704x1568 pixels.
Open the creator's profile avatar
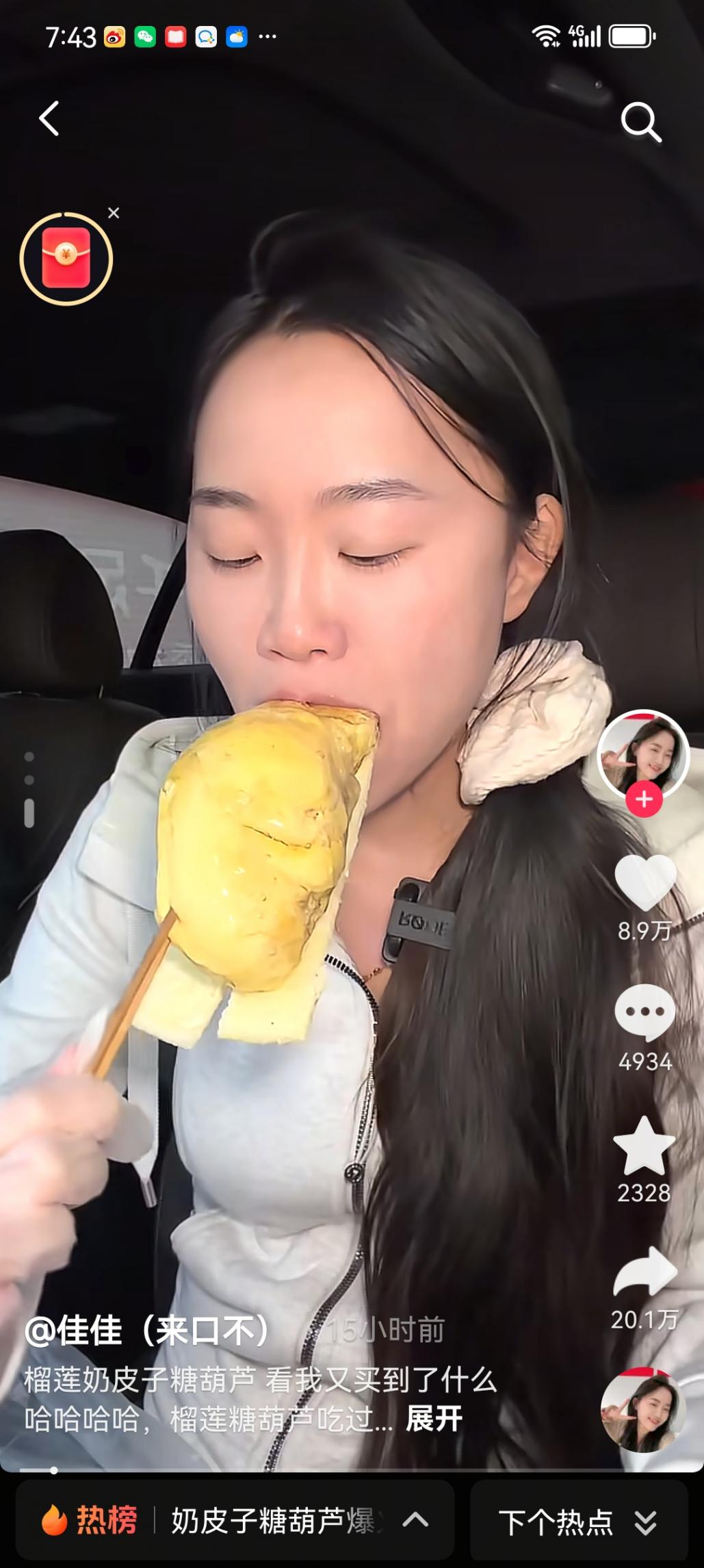pyautogui.click(x=643, y=753)
